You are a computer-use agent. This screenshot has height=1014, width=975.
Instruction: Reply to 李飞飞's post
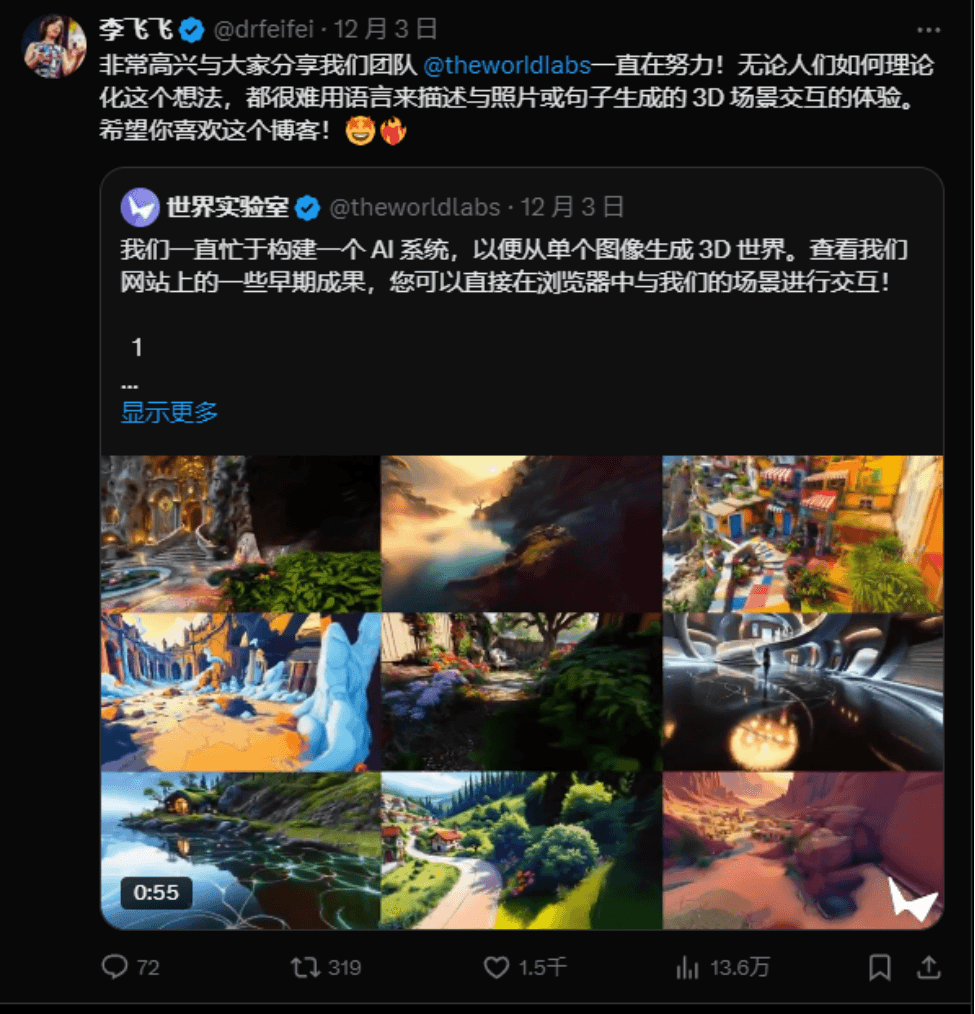[x=117, y=967]
